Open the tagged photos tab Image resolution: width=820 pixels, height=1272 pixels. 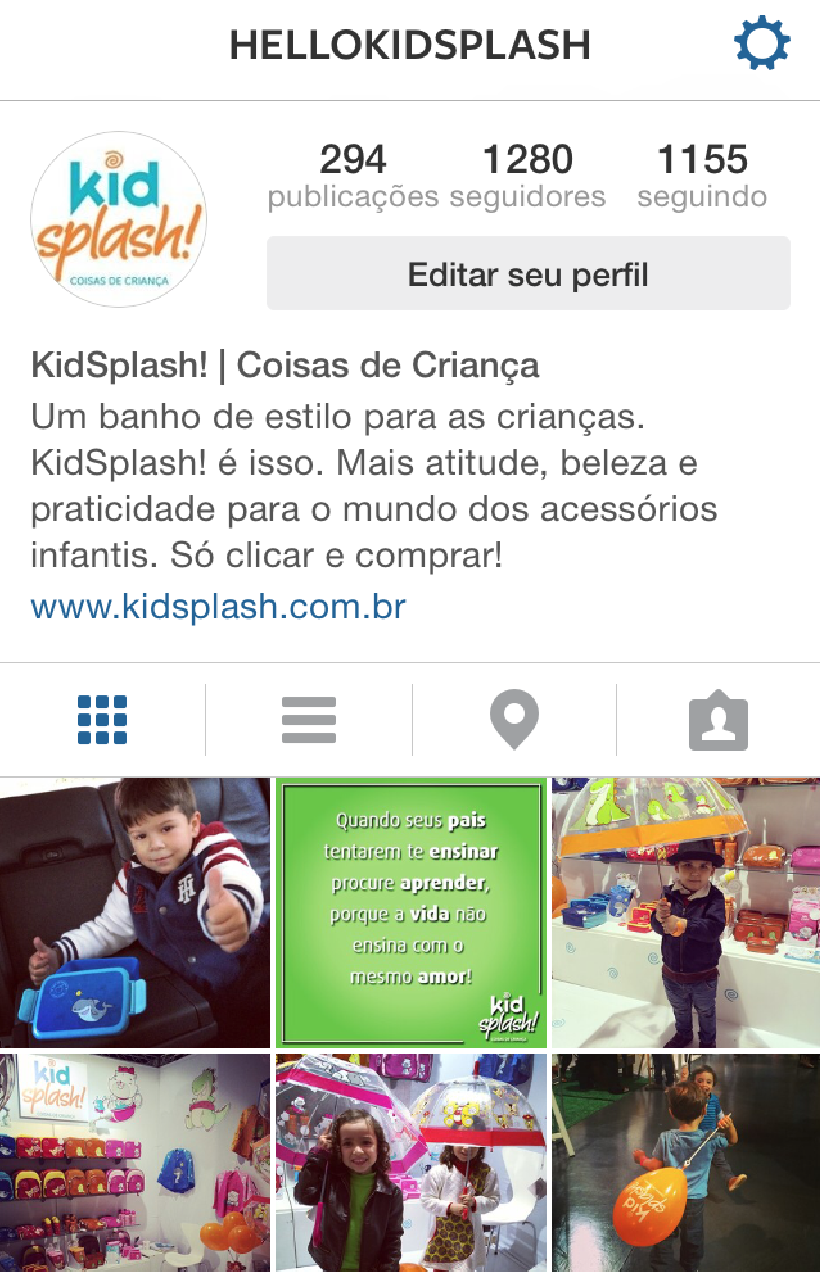718,720
